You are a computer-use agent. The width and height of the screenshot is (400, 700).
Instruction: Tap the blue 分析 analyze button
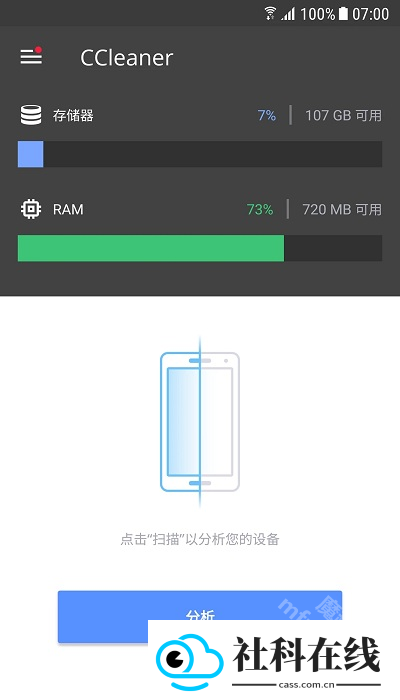[200, 616]
